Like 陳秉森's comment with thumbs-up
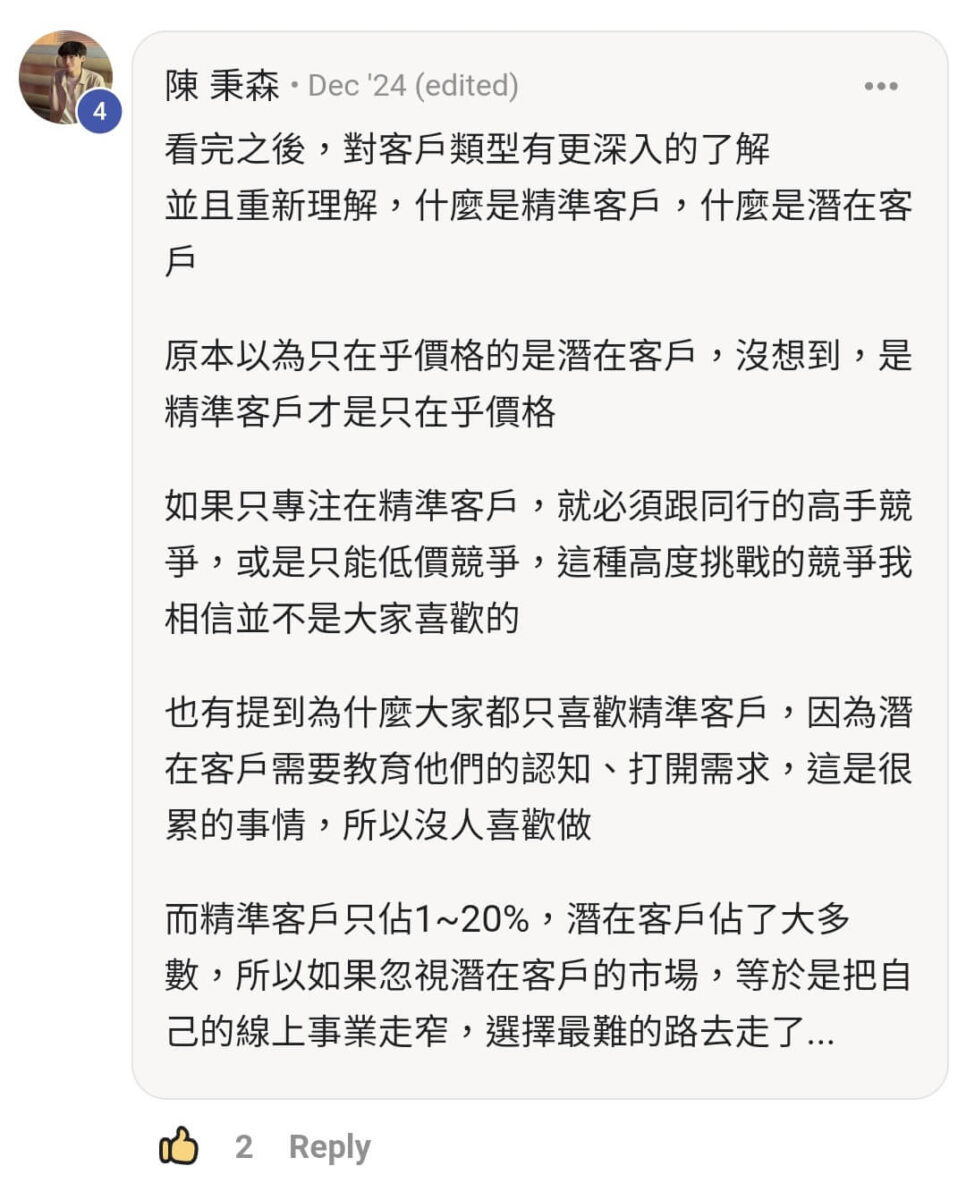The width and height of the screenshot is (966, 1200). [179, 1146]
